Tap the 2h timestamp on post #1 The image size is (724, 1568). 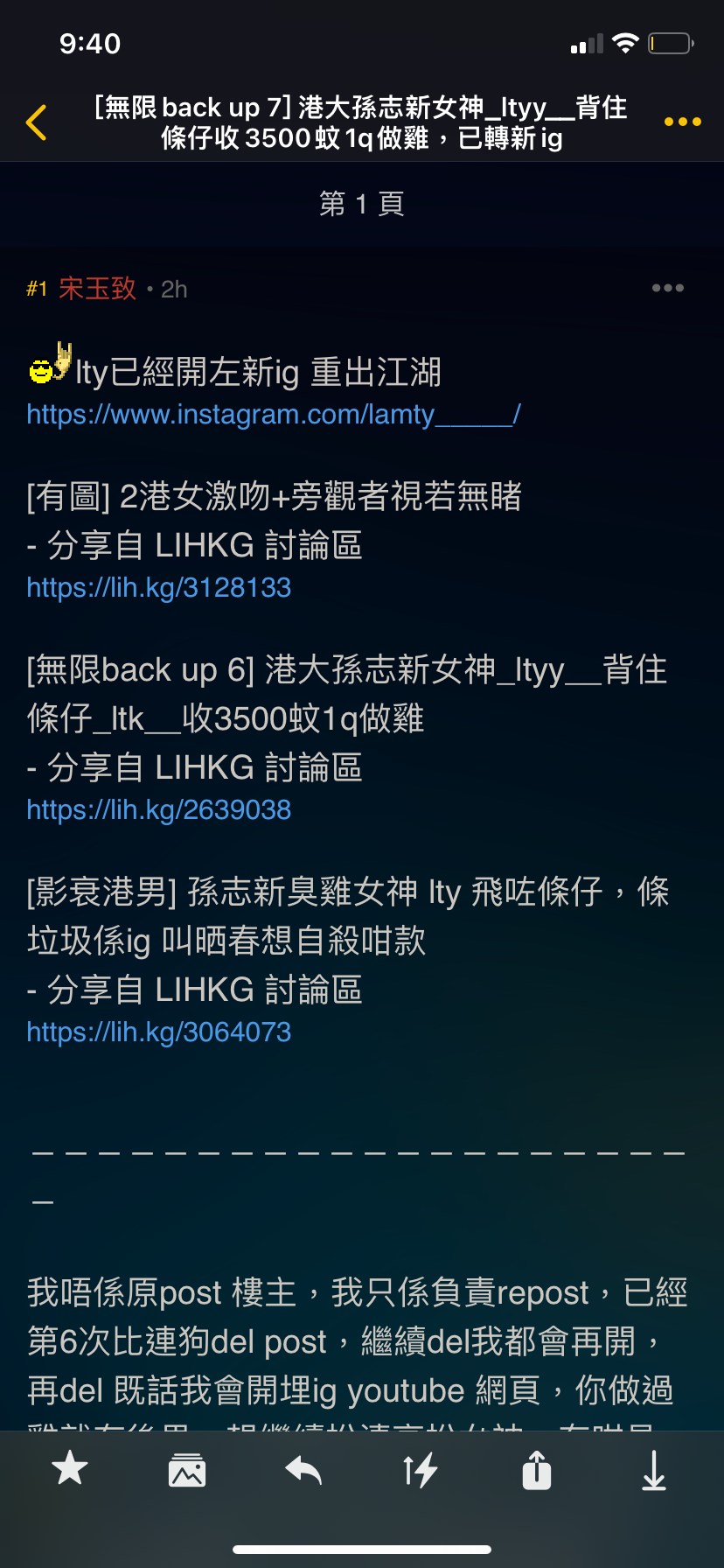click(x=171, y=288)
